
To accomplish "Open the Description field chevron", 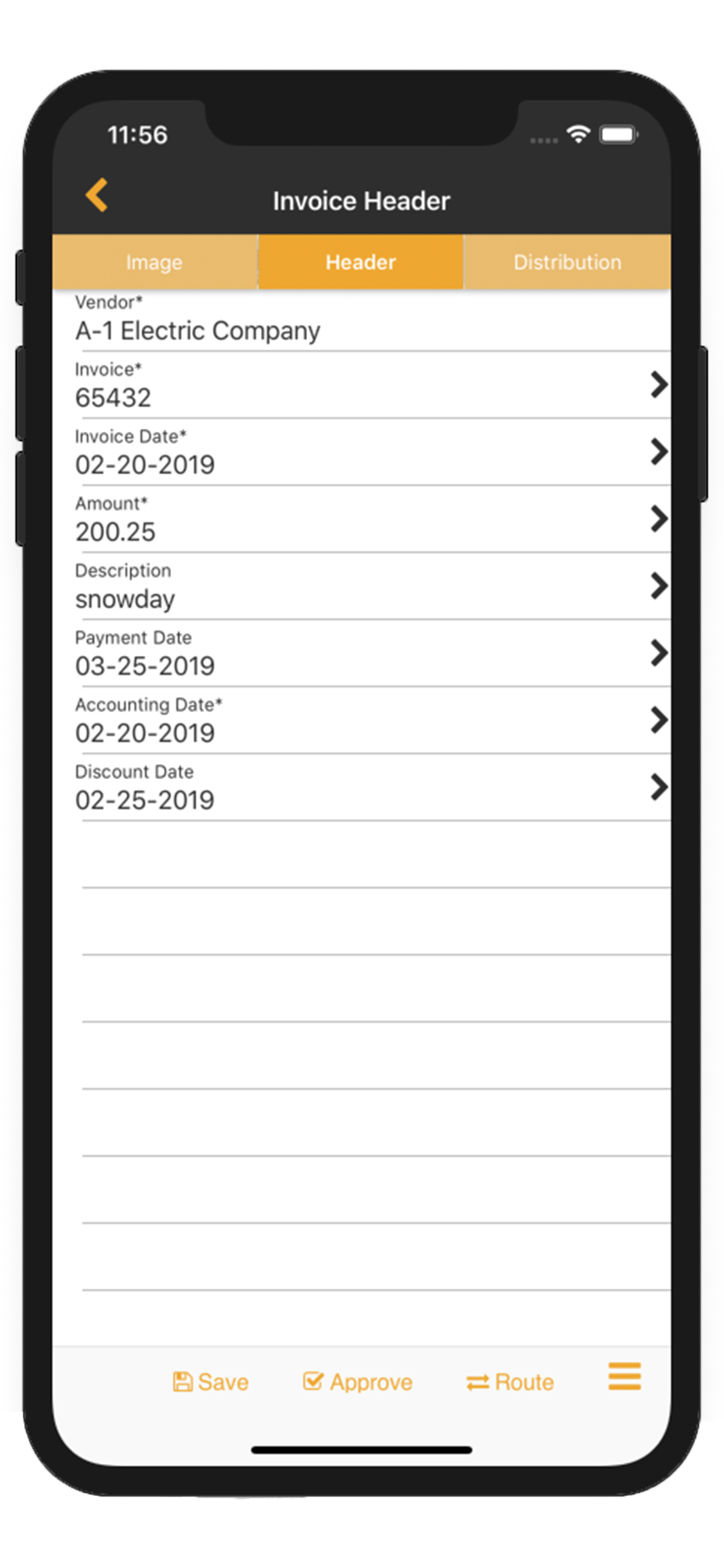I will [x=659, y=587].
